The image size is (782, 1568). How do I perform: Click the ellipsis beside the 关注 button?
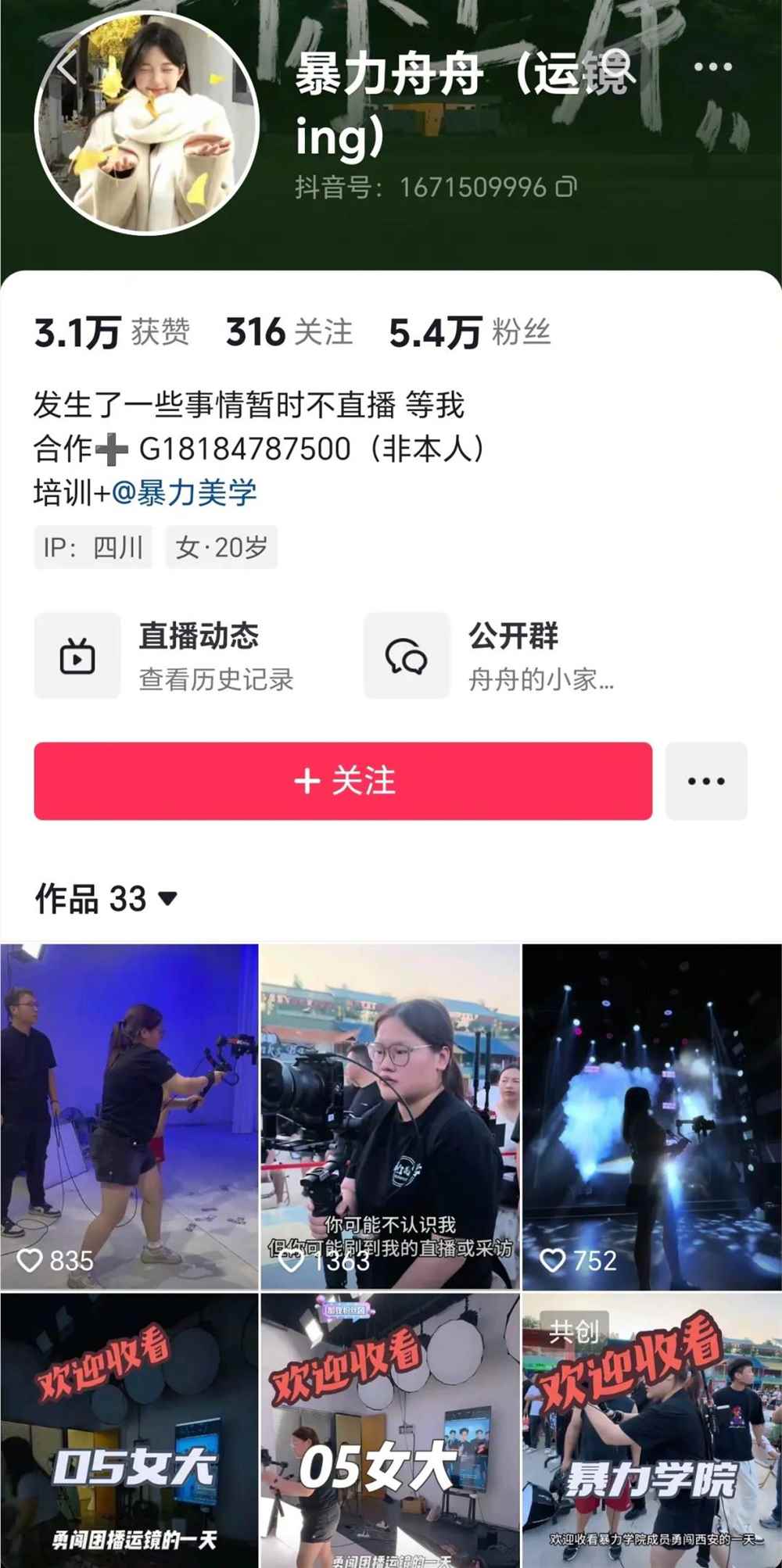click(706, 779)
